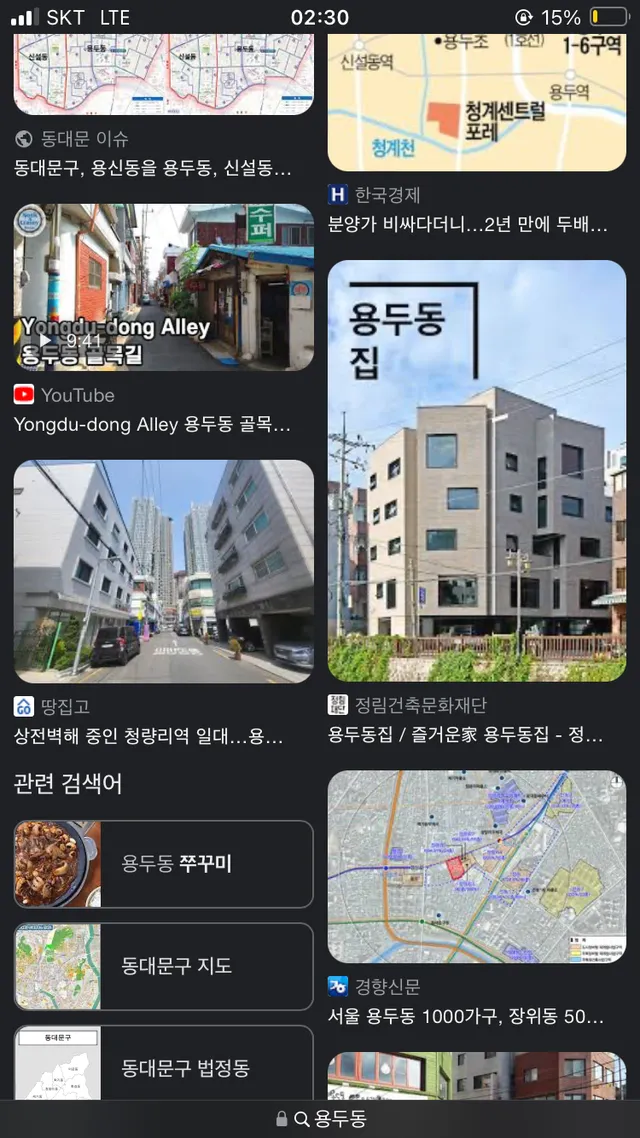Select related search 동대문구 지도
The width and height of the screenshot is (640, 1138).
(x=164, y=966)
